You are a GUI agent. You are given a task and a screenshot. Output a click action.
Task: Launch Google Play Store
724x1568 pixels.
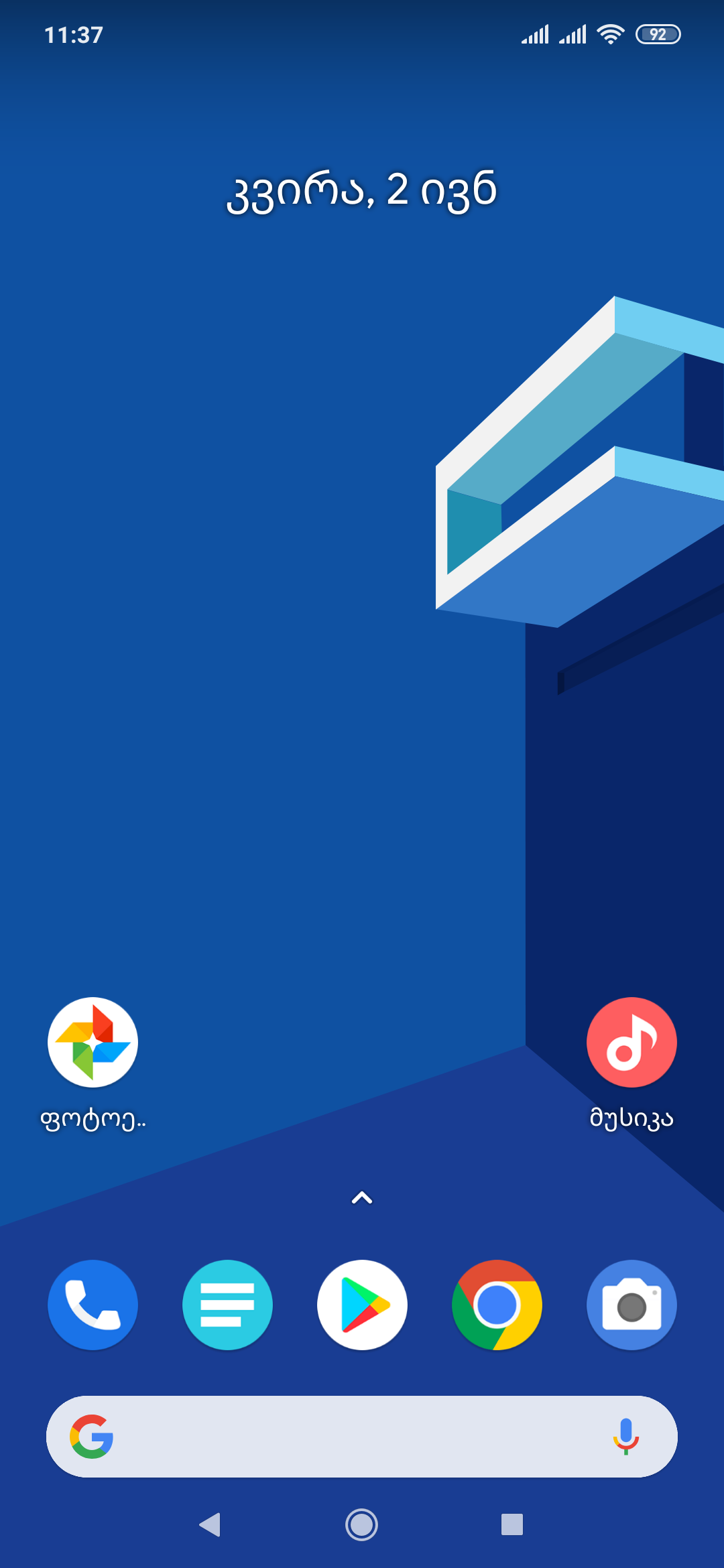point(362,1305)
